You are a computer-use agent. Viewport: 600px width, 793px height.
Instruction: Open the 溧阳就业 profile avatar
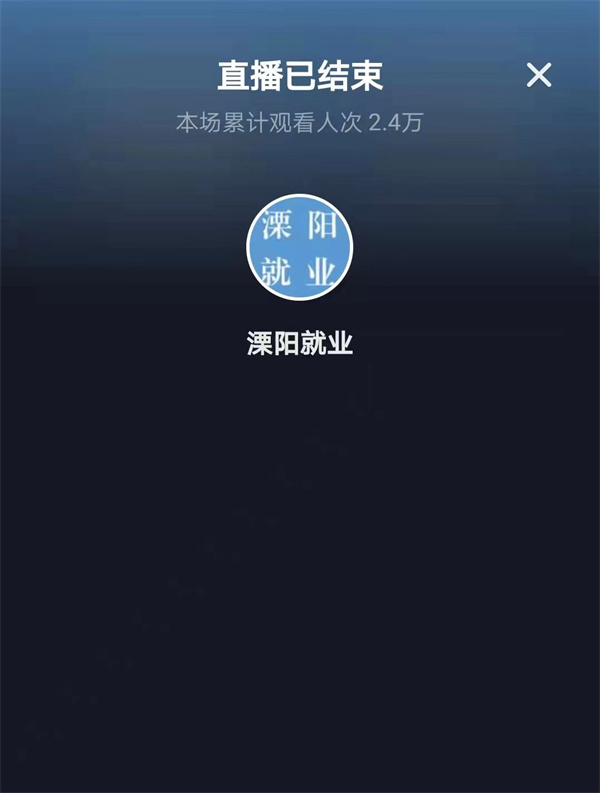[300, 248]
